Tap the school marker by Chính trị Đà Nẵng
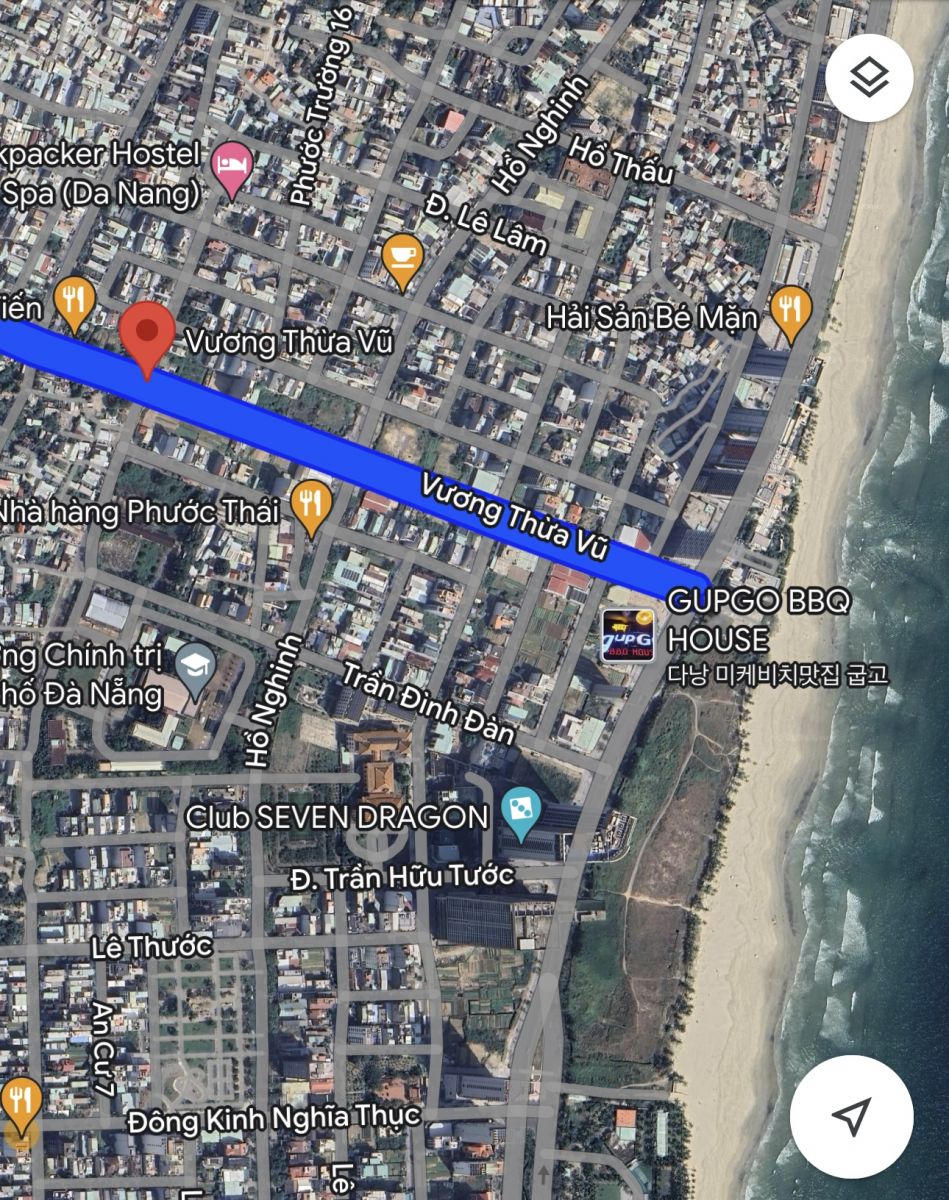 tap(195, 667)
